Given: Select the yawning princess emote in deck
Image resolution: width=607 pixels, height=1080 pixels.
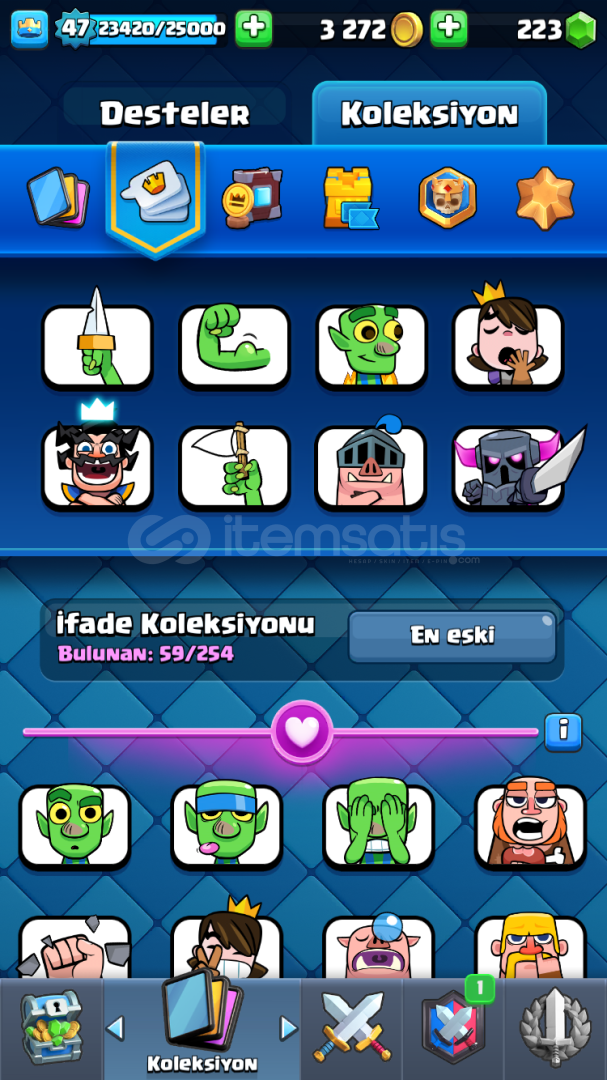Looking at the screenshot, I should coord(508,339).
